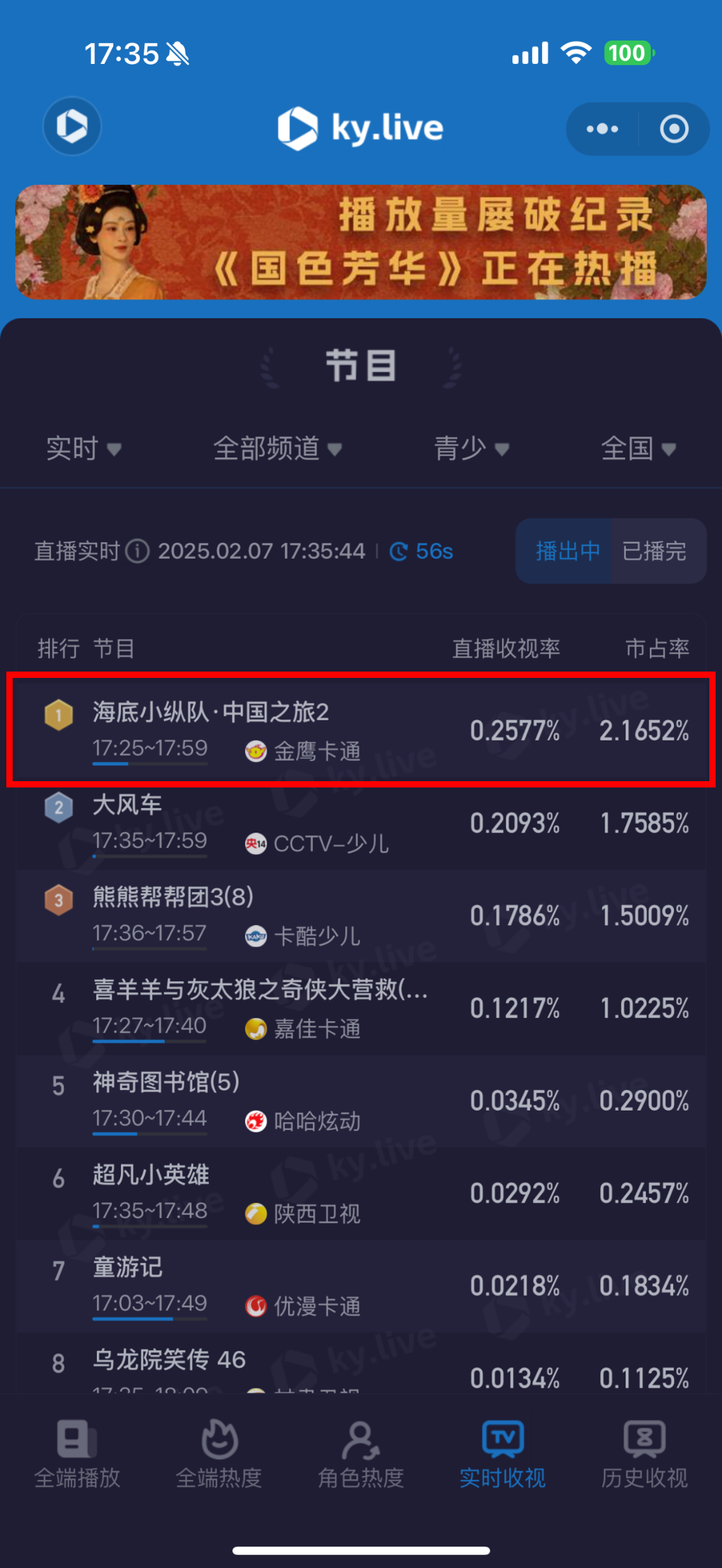The image size is (722, 1568).
Task: Tap the ky.live play logo button
Action: tap(72, 126)
